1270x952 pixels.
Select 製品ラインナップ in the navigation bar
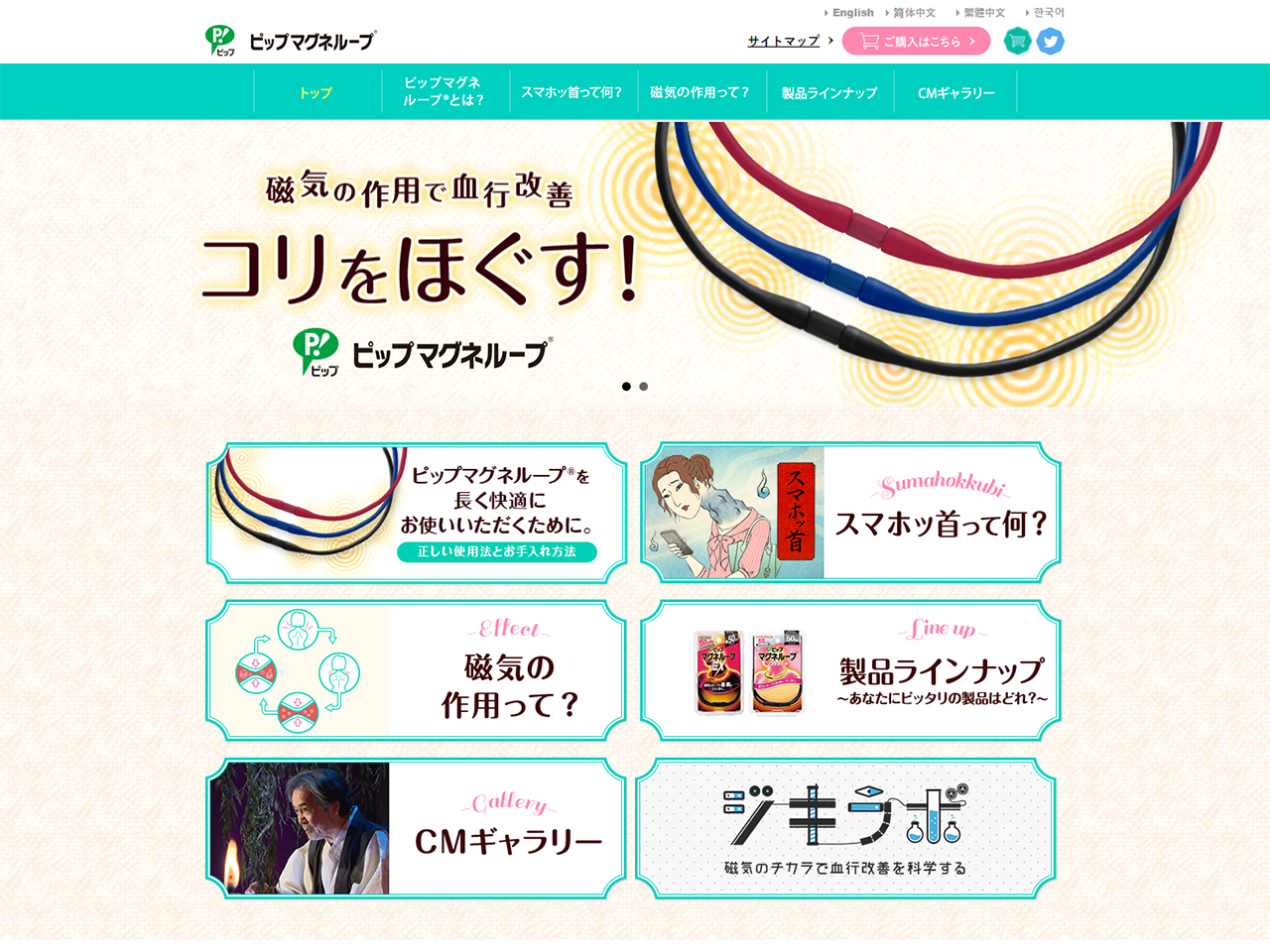[x=829, y=92]
